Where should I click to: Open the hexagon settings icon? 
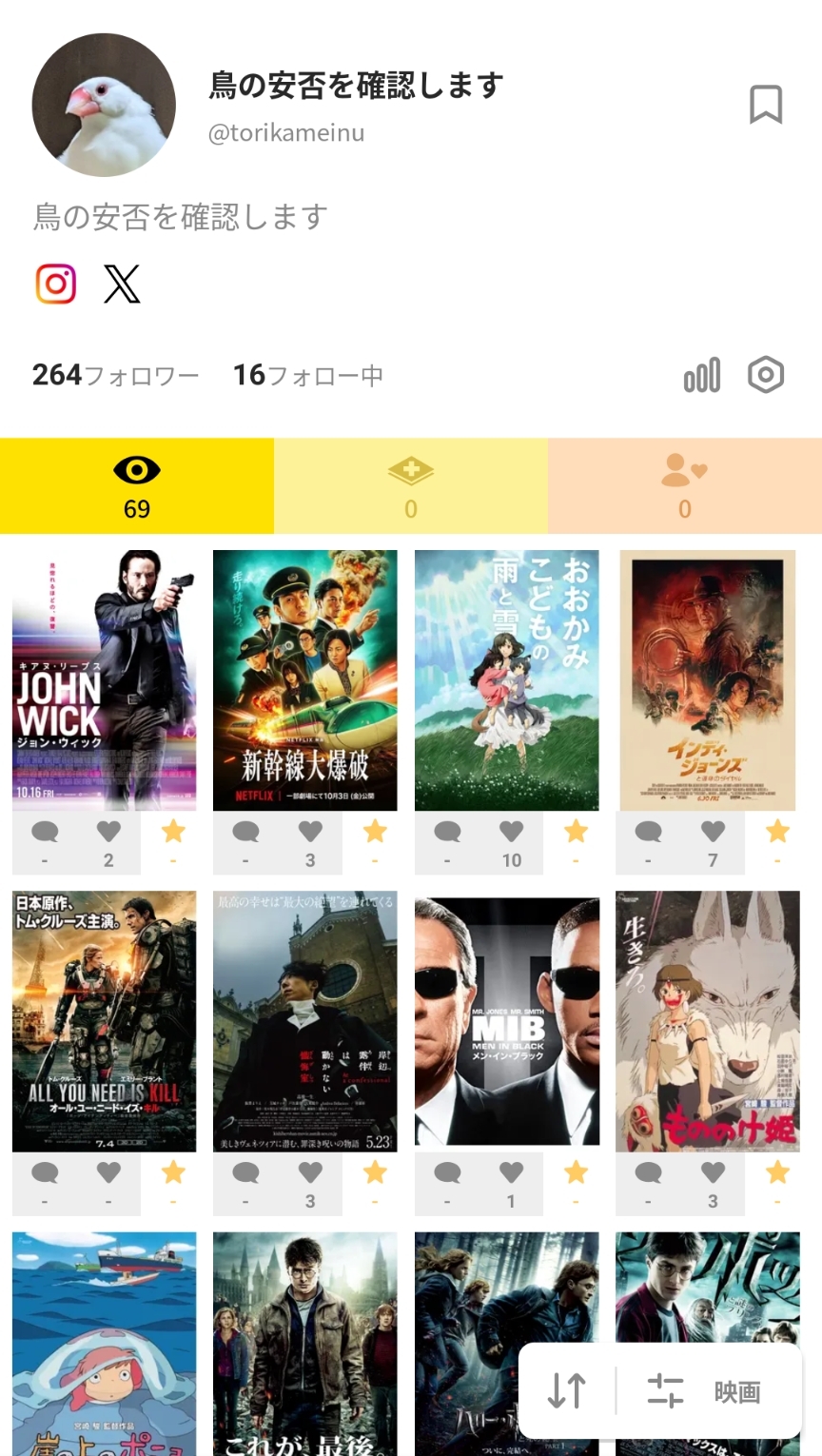[765, 375]
